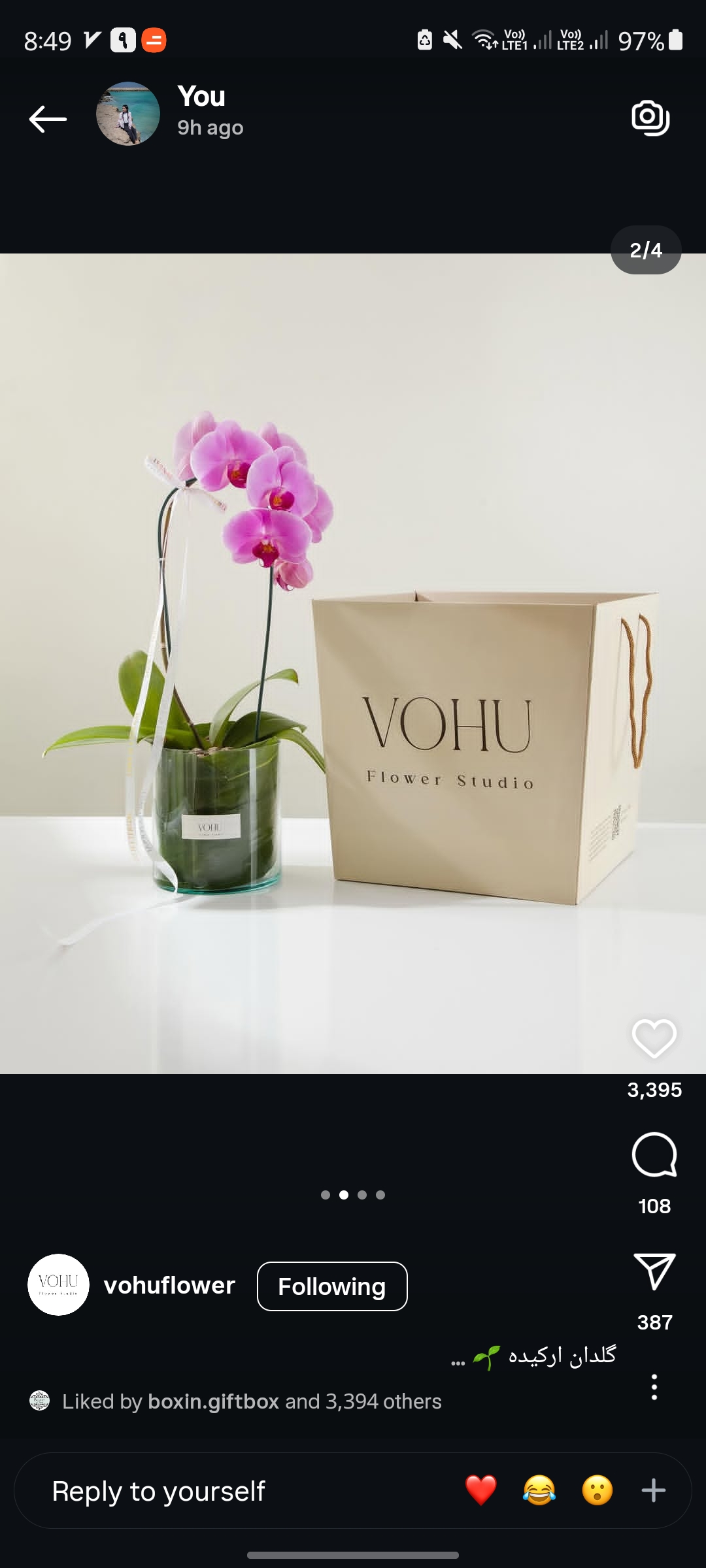This screenshot has width=706, height=1568.
Task: Share this post via the paper plane
Action: pyautogui.click(x=654, y=1271)
